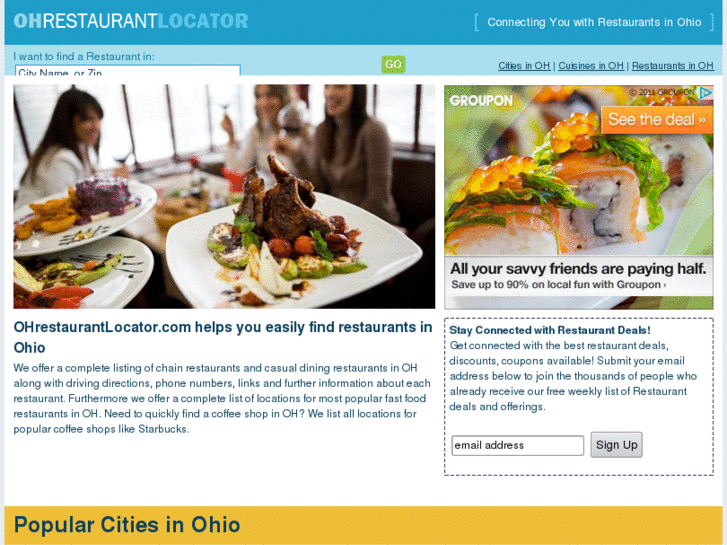This screenshot has width=727, height=545.
Task: Tap the City Name or Zip field
Action: [x=128, y=73]
